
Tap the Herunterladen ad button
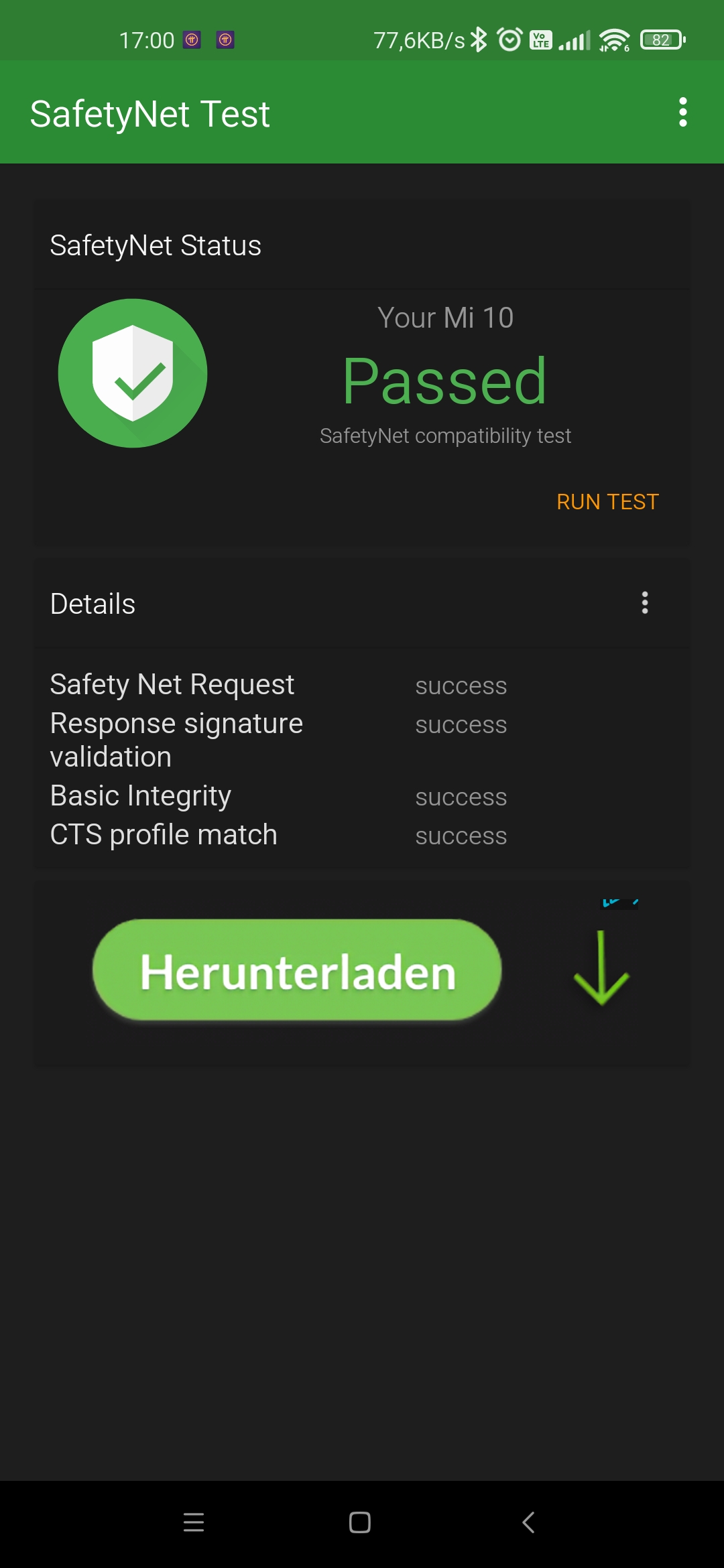point(297,970)
